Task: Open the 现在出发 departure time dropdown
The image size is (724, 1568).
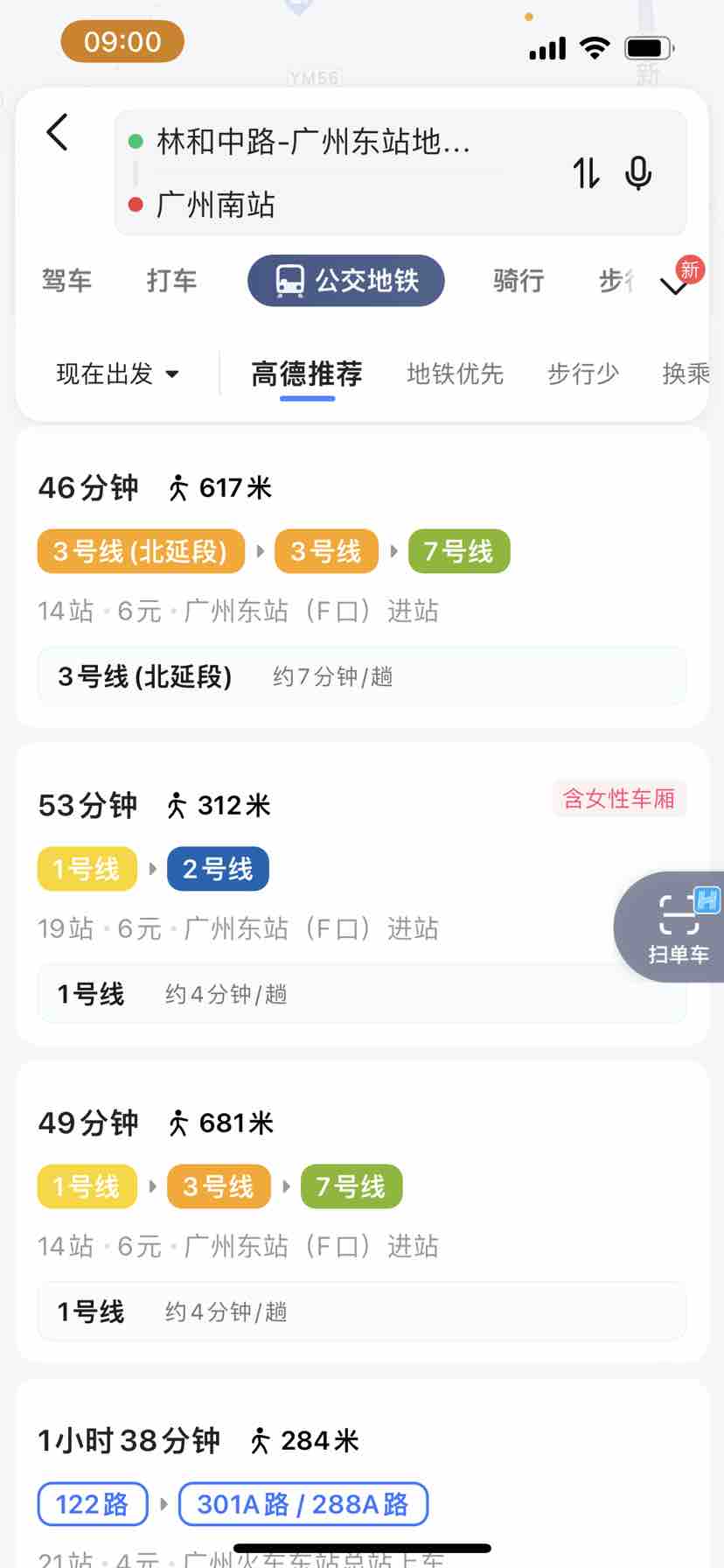Action: pyautogui.click(x=117, y=374)
